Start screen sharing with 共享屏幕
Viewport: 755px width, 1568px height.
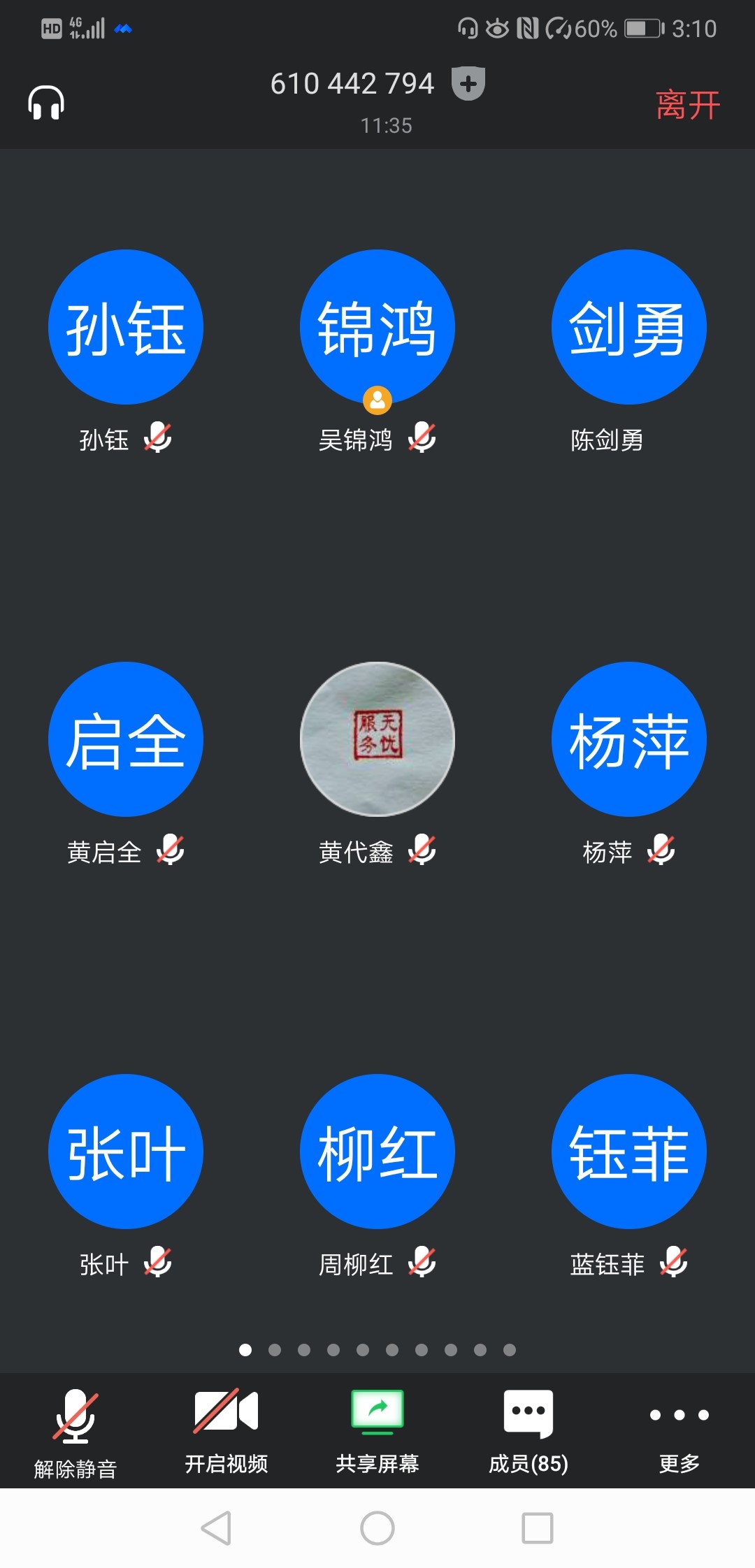click(377, 1430)
